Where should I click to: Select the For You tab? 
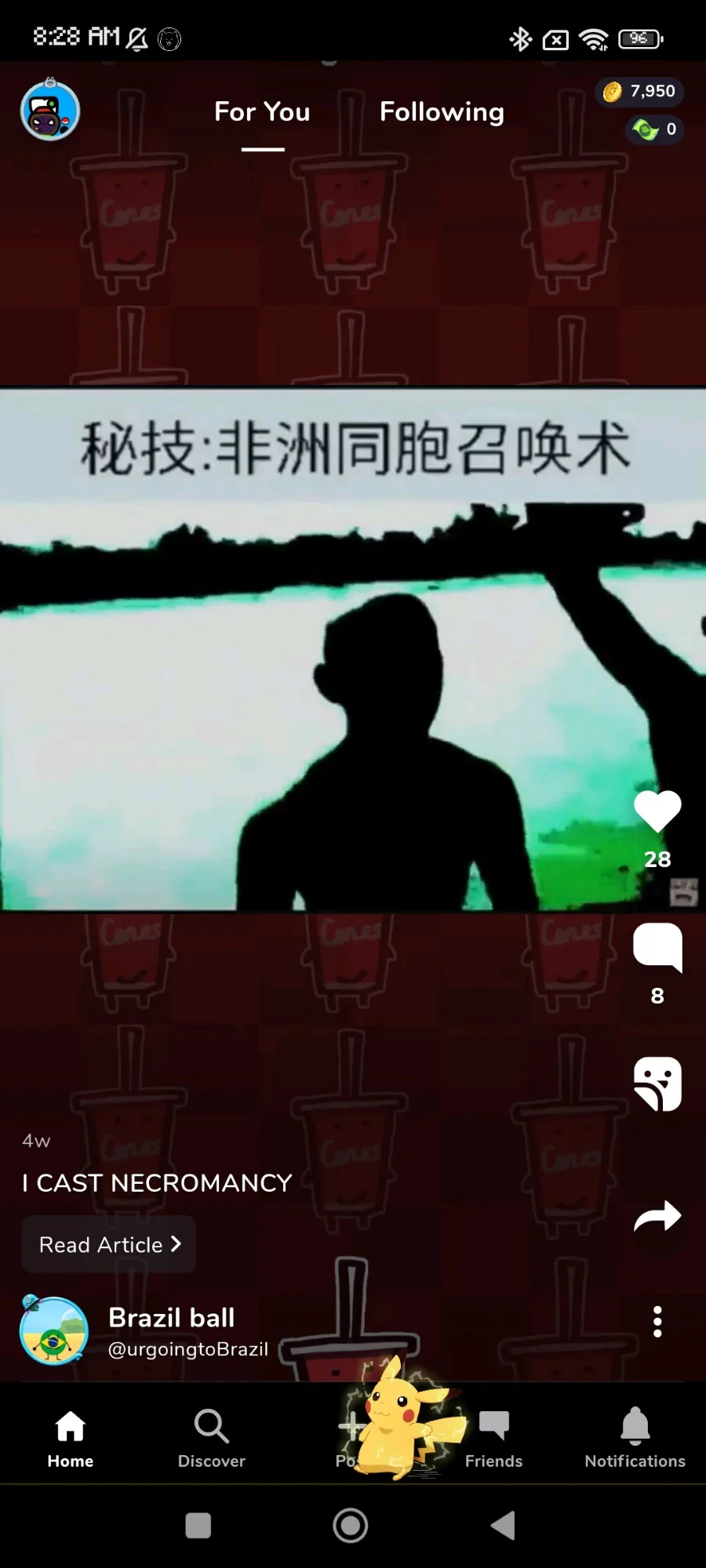tap(262, 112)
